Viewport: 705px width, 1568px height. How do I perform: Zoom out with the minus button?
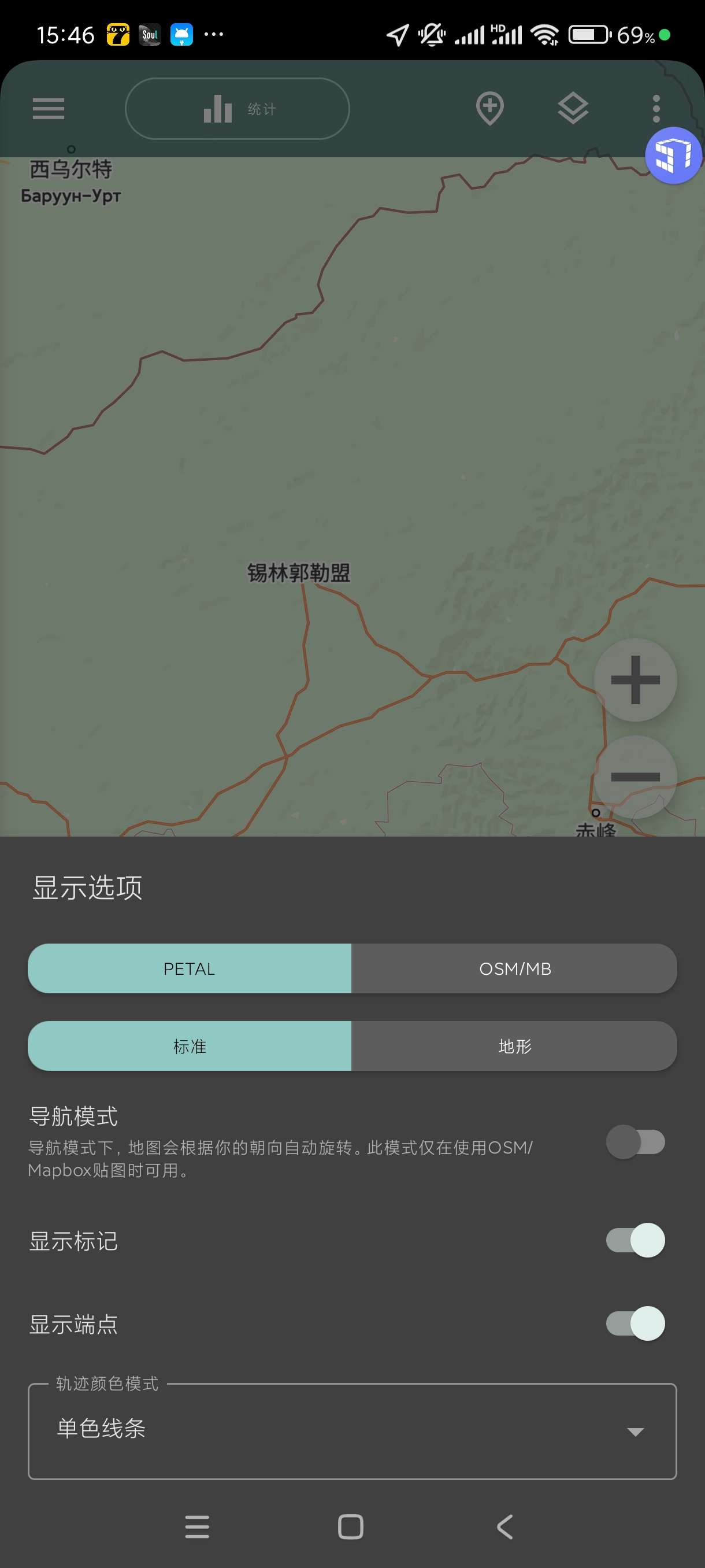635,776
